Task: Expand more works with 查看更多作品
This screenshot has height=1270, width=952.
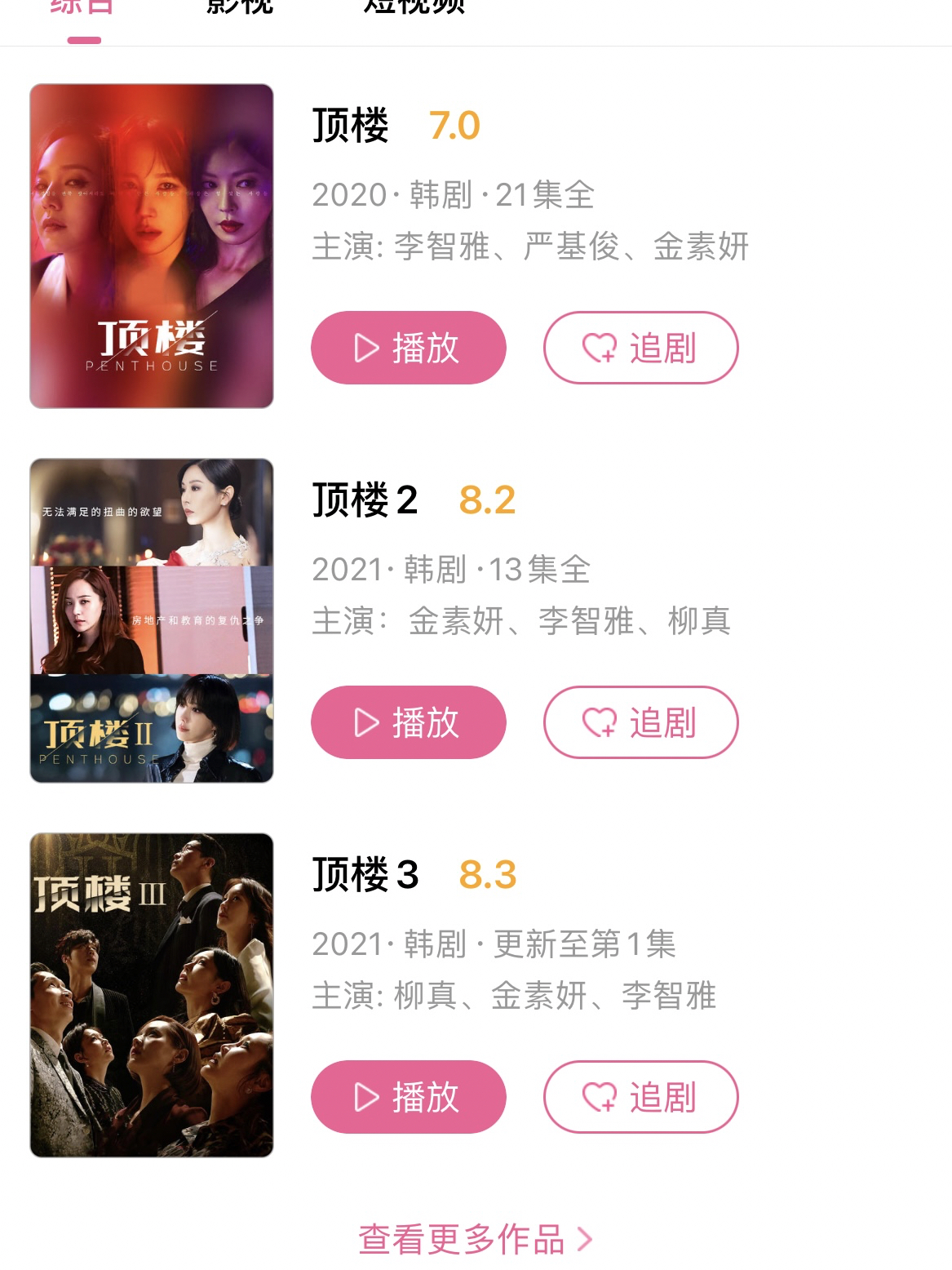Action: coord(461,1239)
